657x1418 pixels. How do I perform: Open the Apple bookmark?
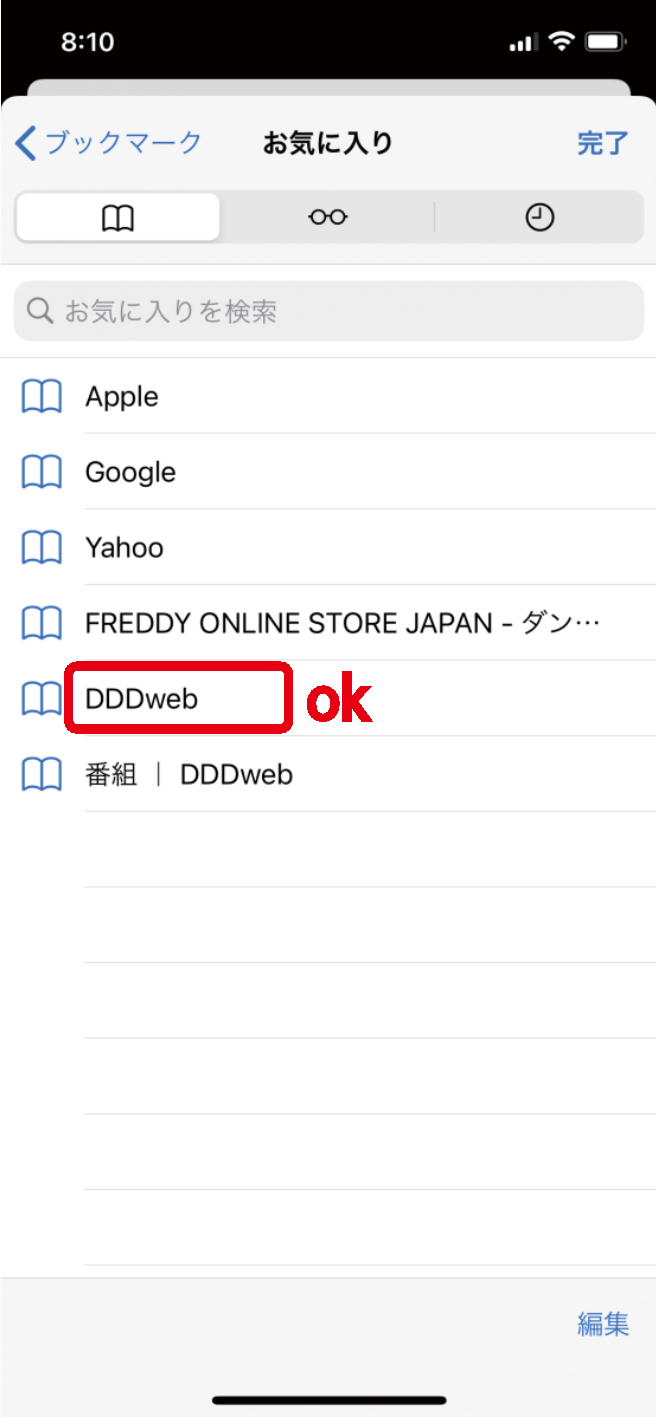pyautogui.click(x=328, y=396)
